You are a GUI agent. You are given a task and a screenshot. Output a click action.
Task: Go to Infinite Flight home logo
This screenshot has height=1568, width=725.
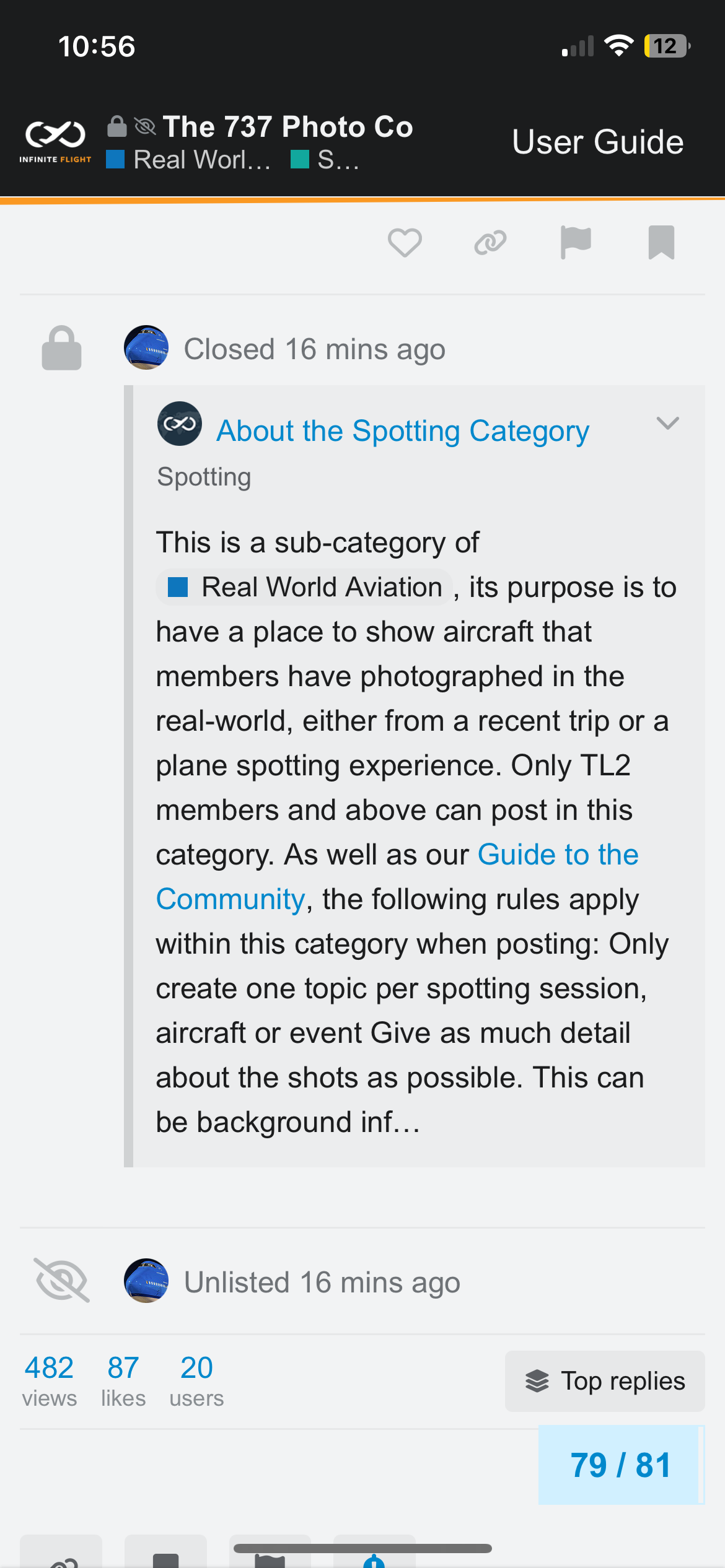tap(55, 142)
